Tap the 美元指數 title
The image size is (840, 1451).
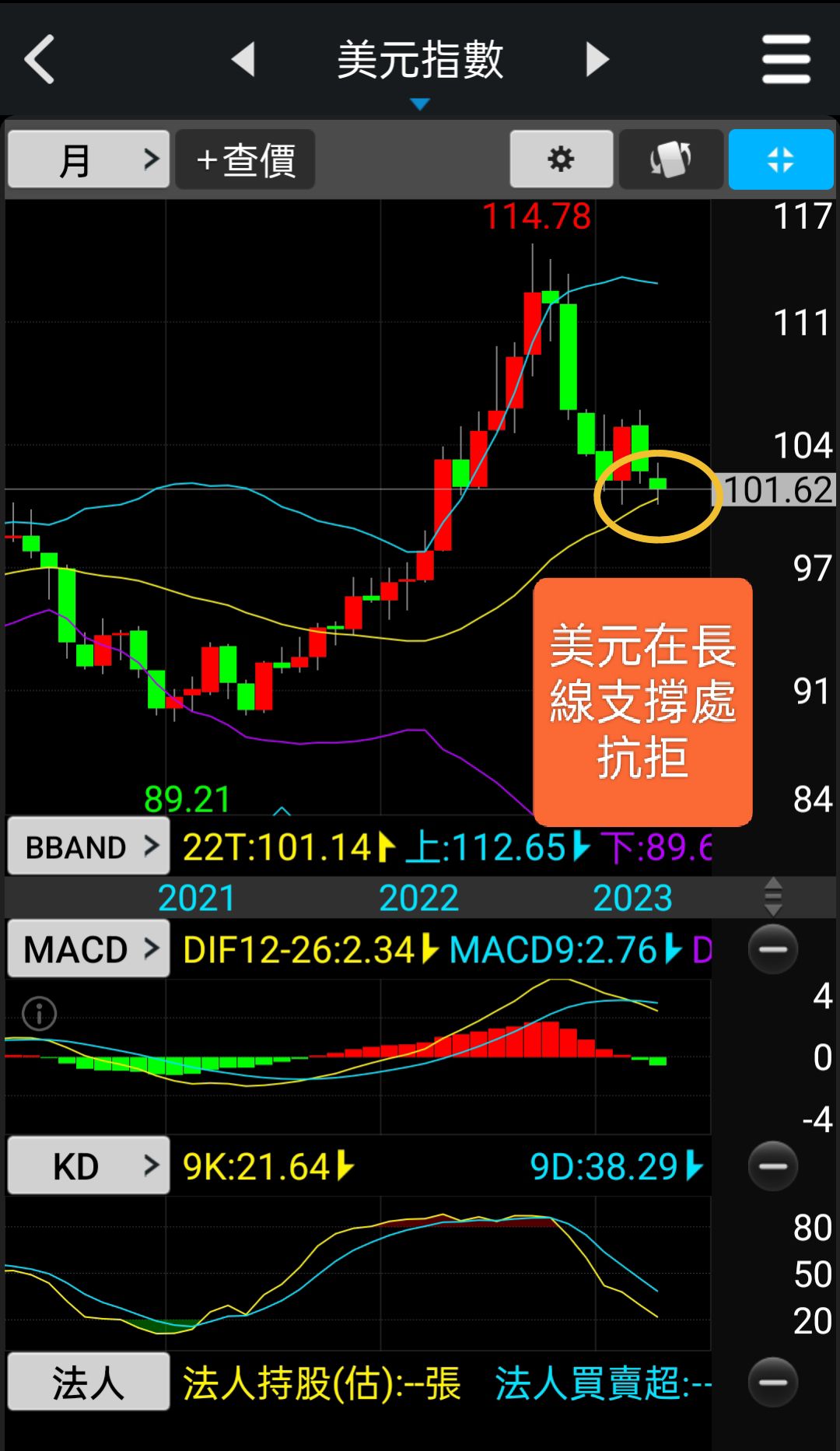pyautogui.click(x=420, y=58)
